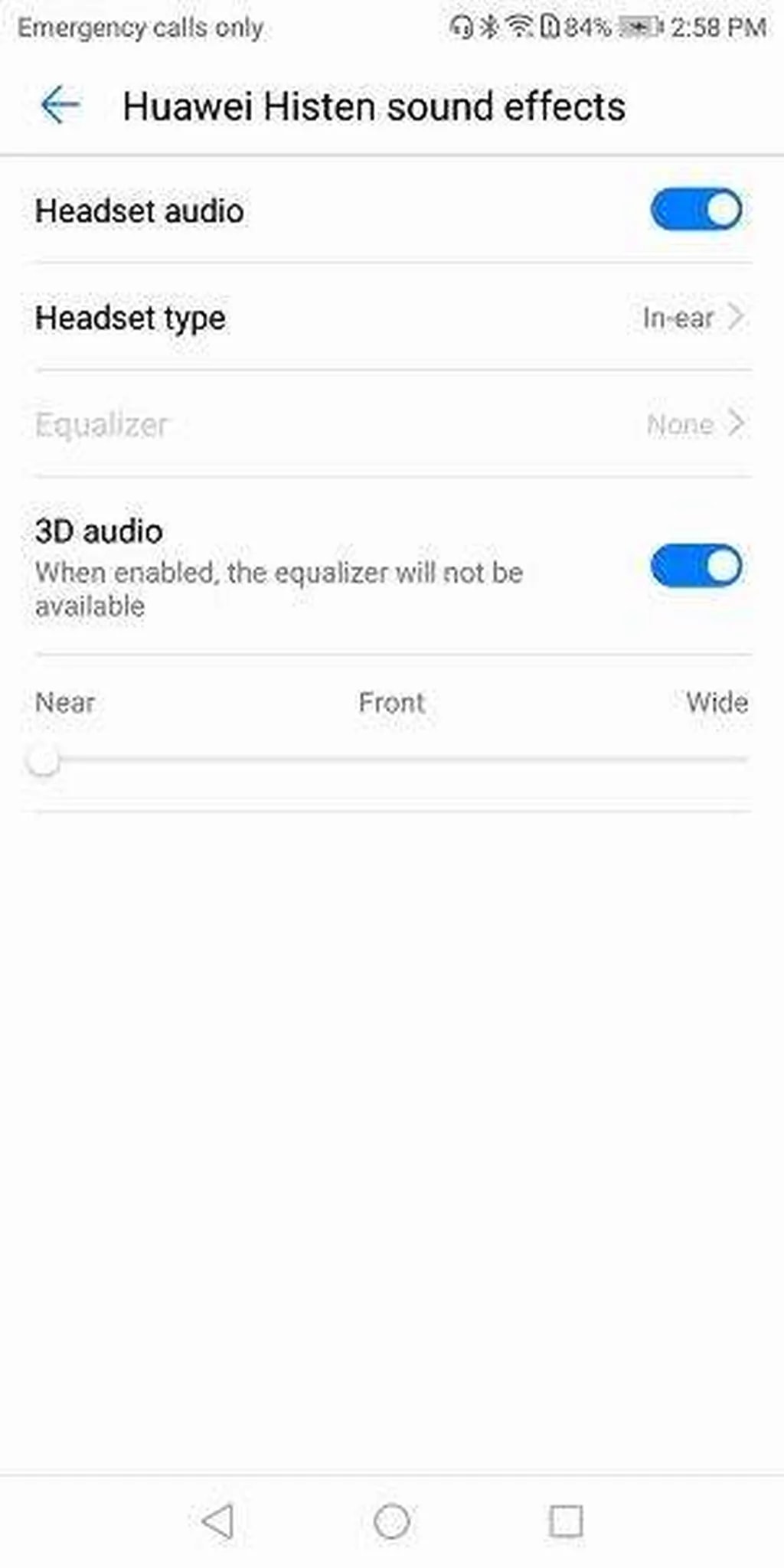Screen dimensions: 784x1568
Task: Open the recent apps view
Action: point(566,1521)
